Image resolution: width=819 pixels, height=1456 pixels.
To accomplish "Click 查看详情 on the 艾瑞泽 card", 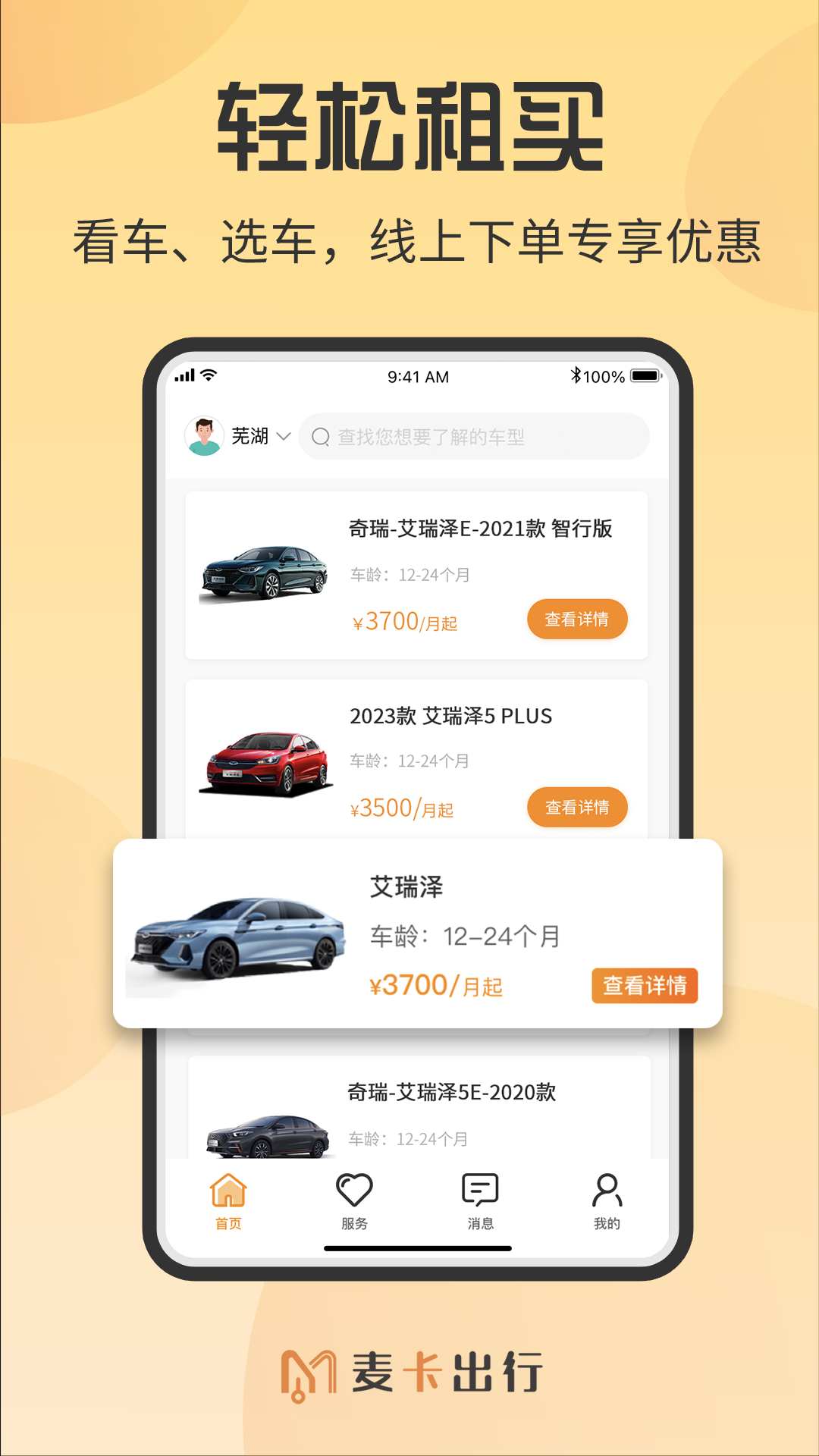I will point(645,986).
